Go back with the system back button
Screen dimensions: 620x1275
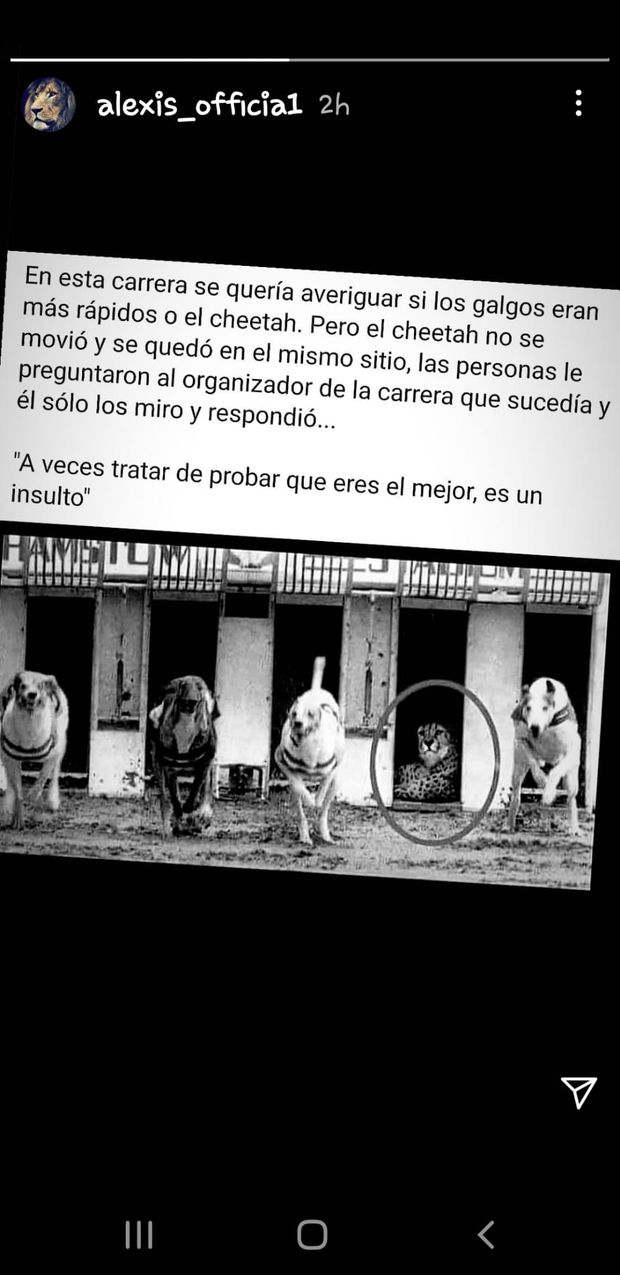pos(486,1235)
